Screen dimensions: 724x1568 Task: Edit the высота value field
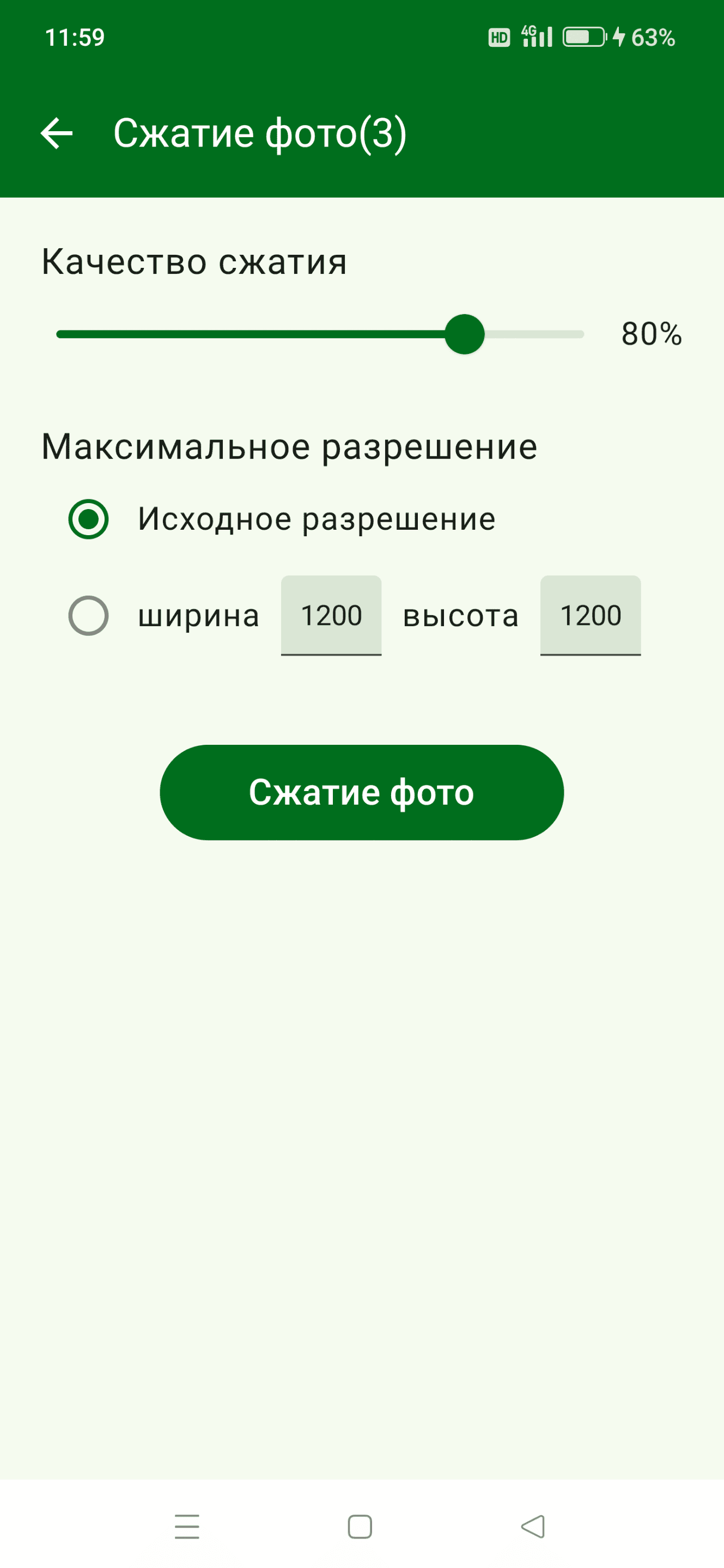pos(591,615)
